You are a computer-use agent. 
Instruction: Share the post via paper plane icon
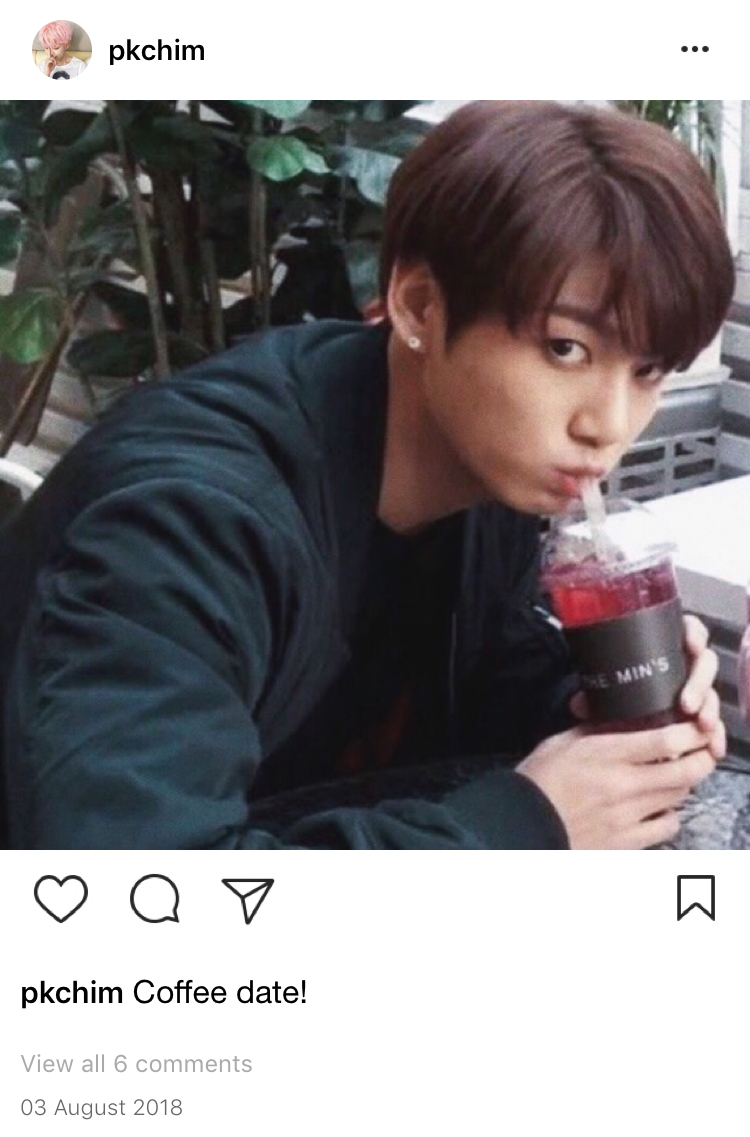247,898
